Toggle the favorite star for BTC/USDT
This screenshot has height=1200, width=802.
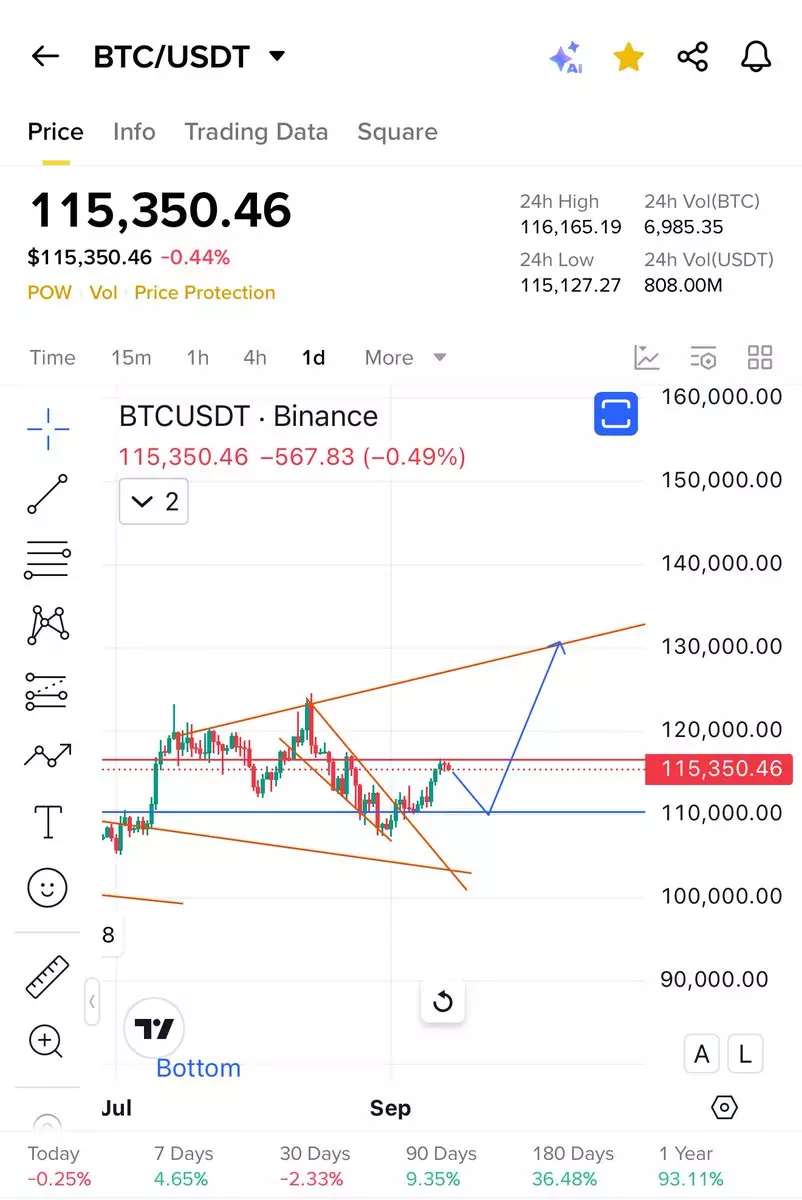(x=628, y=57)
